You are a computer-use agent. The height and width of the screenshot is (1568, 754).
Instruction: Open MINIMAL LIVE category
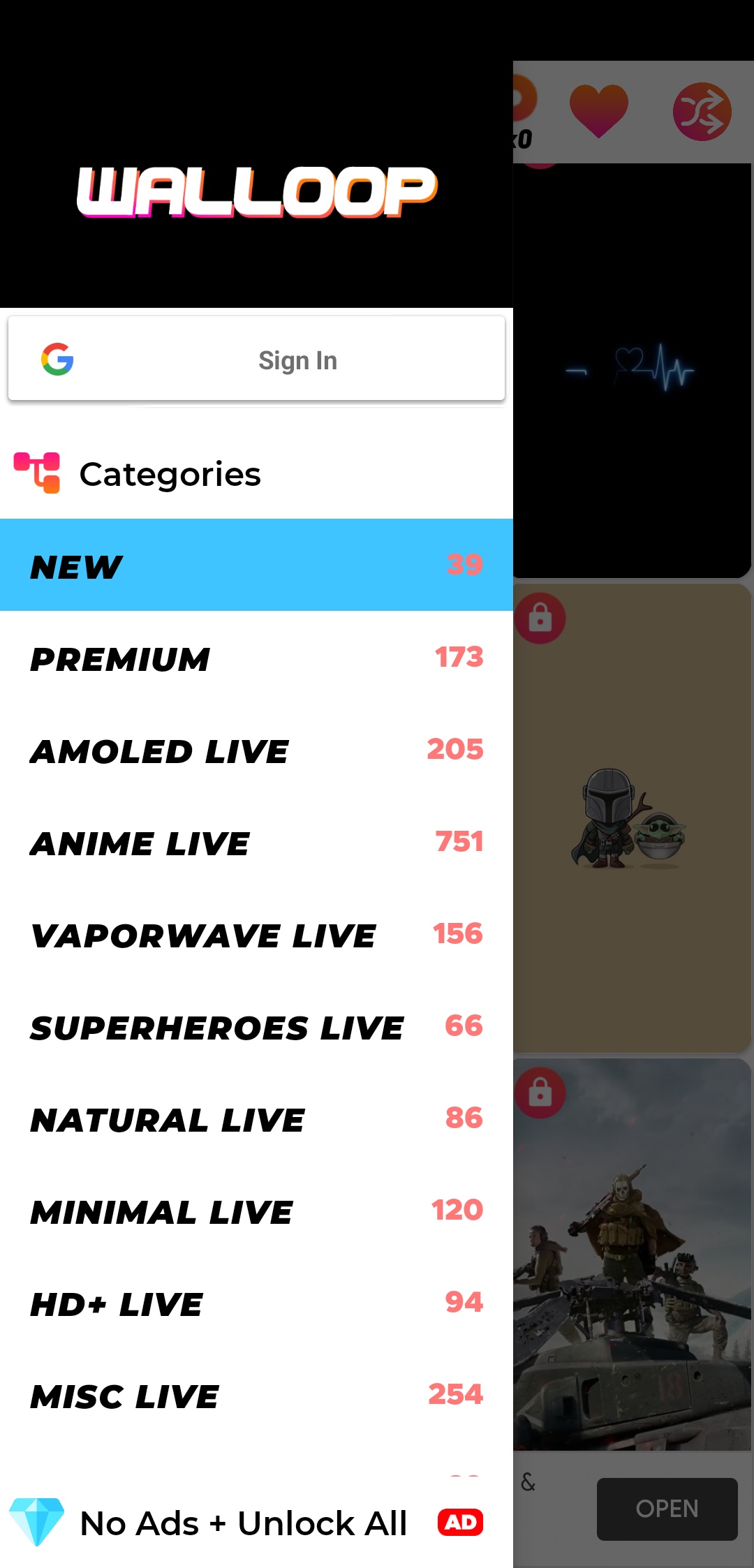point(256,1211)
